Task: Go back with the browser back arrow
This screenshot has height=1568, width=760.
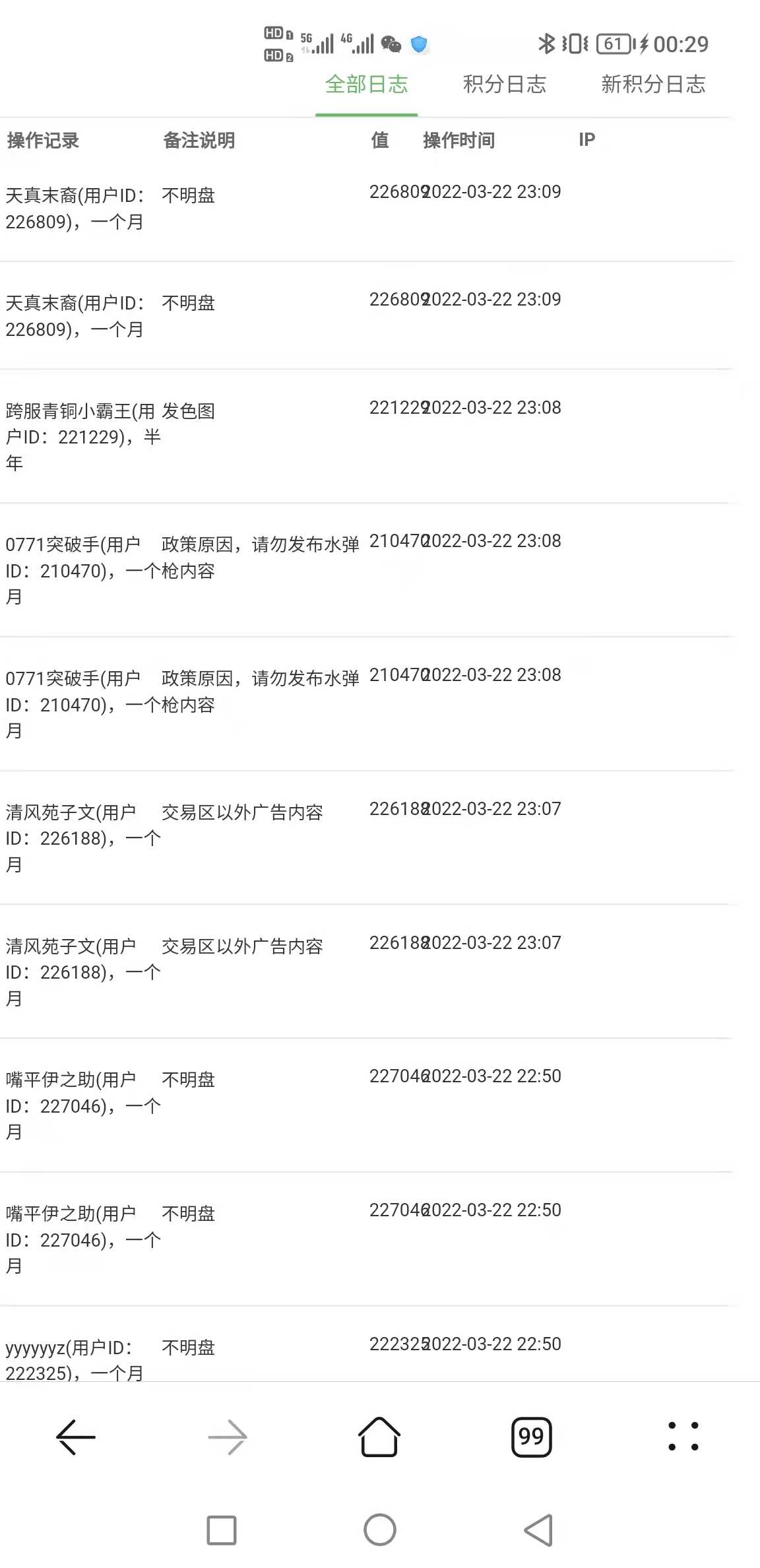Action: point(76,1437)
